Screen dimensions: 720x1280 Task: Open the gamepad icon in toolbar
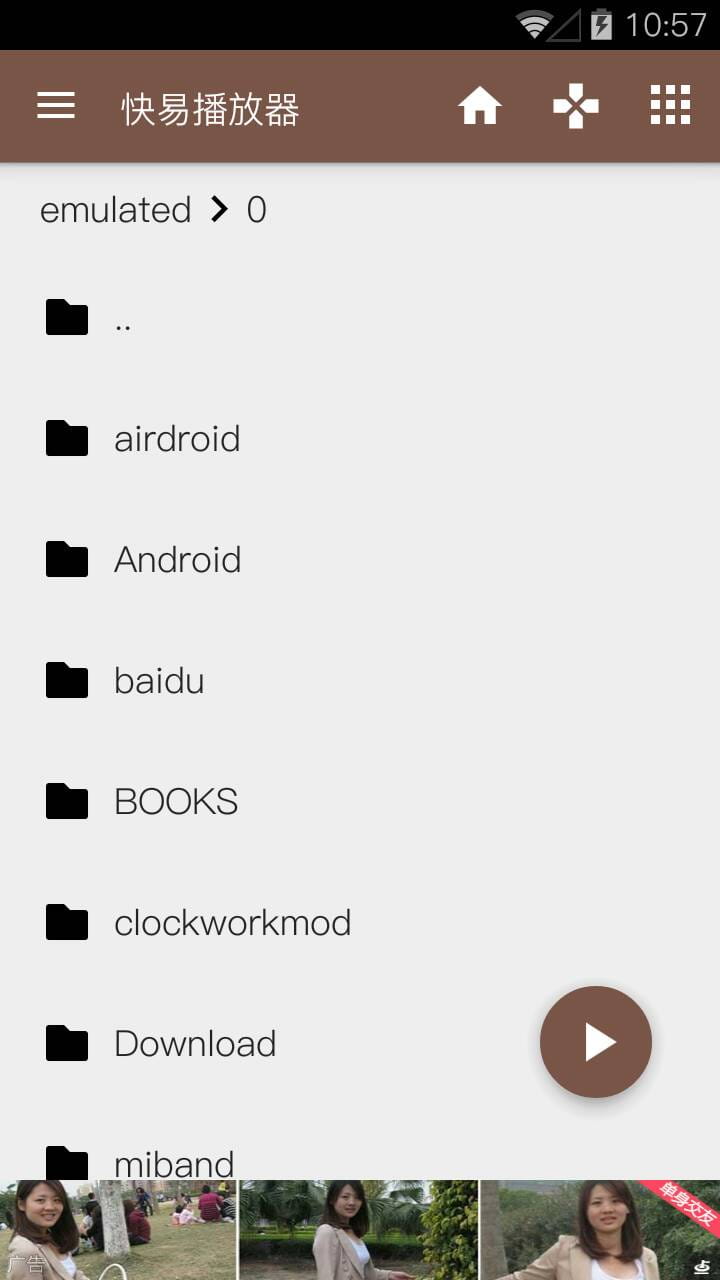[x=576, y=106]
